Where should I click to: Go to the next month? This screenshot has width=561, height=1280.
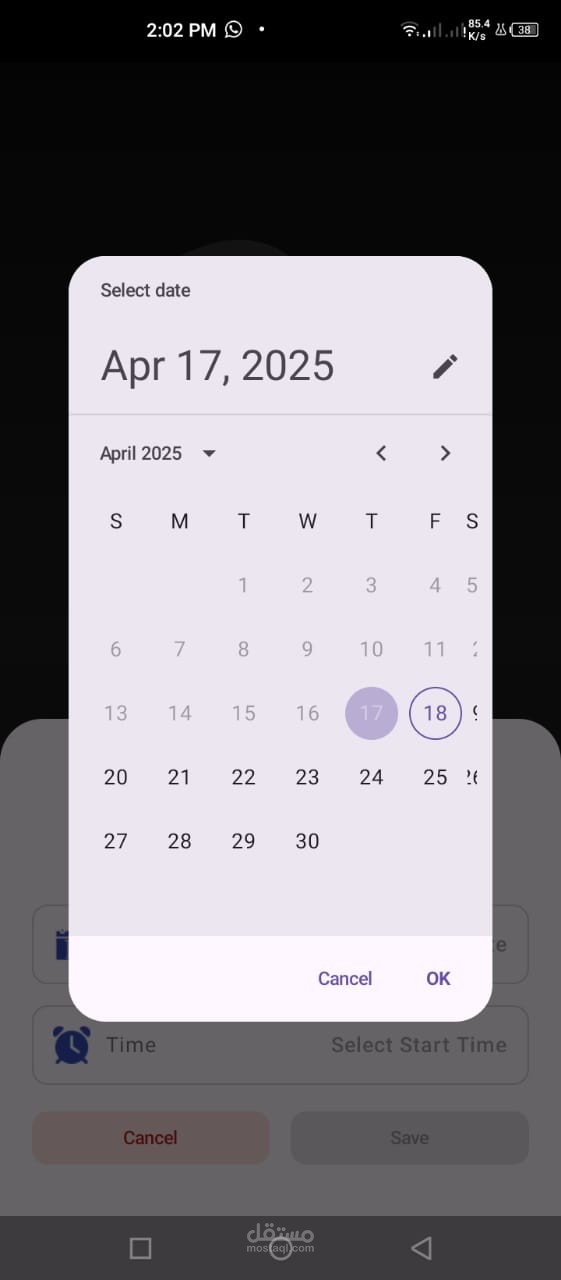pyautogui.click(x=445, y=453)
